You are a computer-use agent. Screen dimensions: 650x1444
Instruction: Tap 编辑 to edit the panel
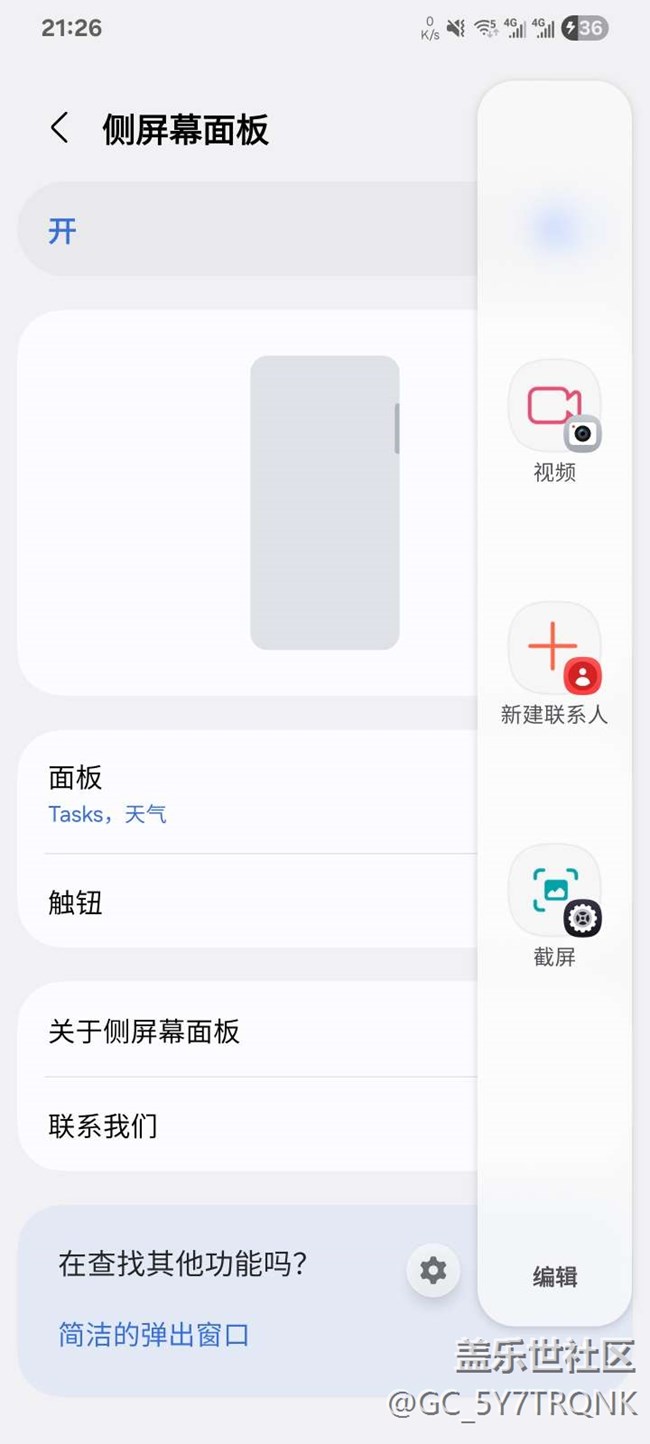click(554, 1276)
